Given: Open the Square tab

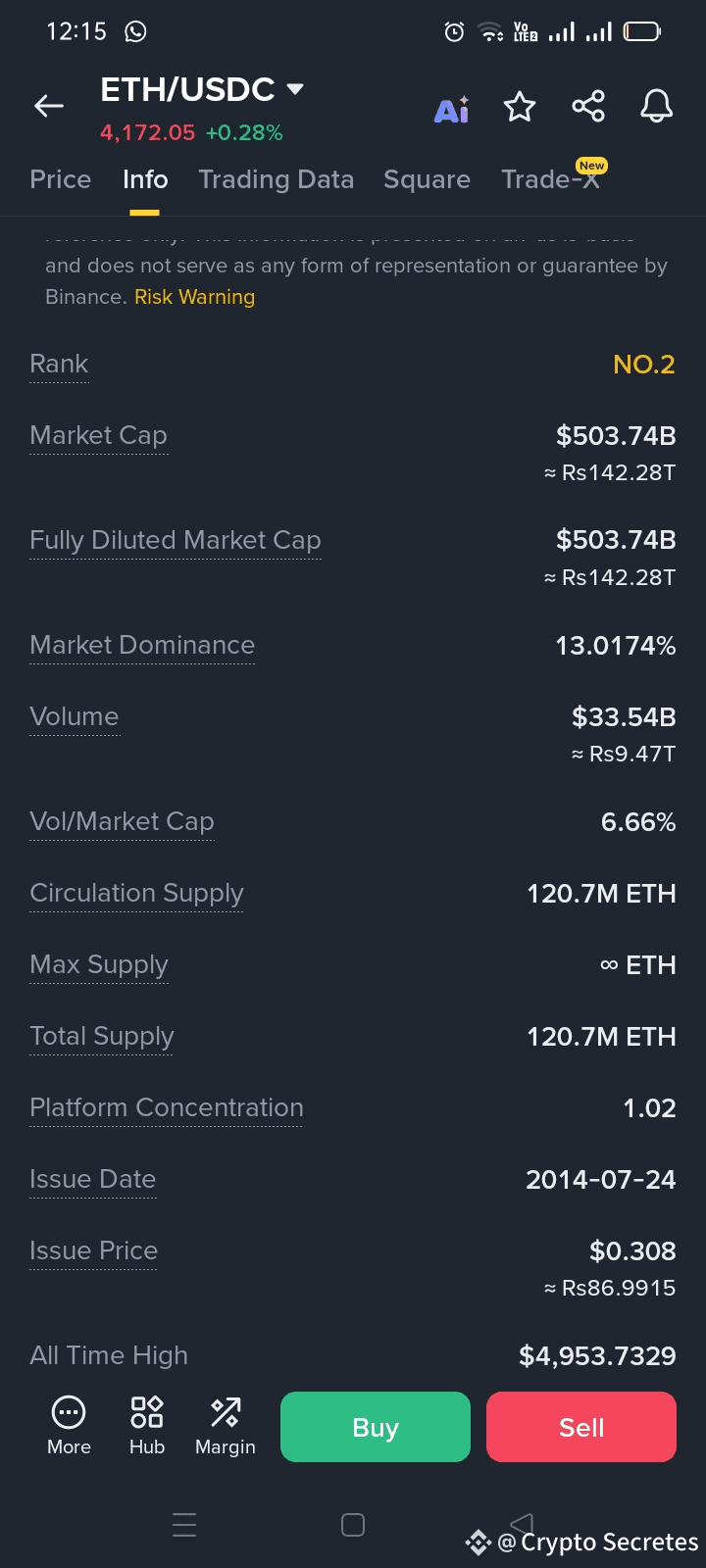Looking at the screenshot, I should click(x=427, y=179).
